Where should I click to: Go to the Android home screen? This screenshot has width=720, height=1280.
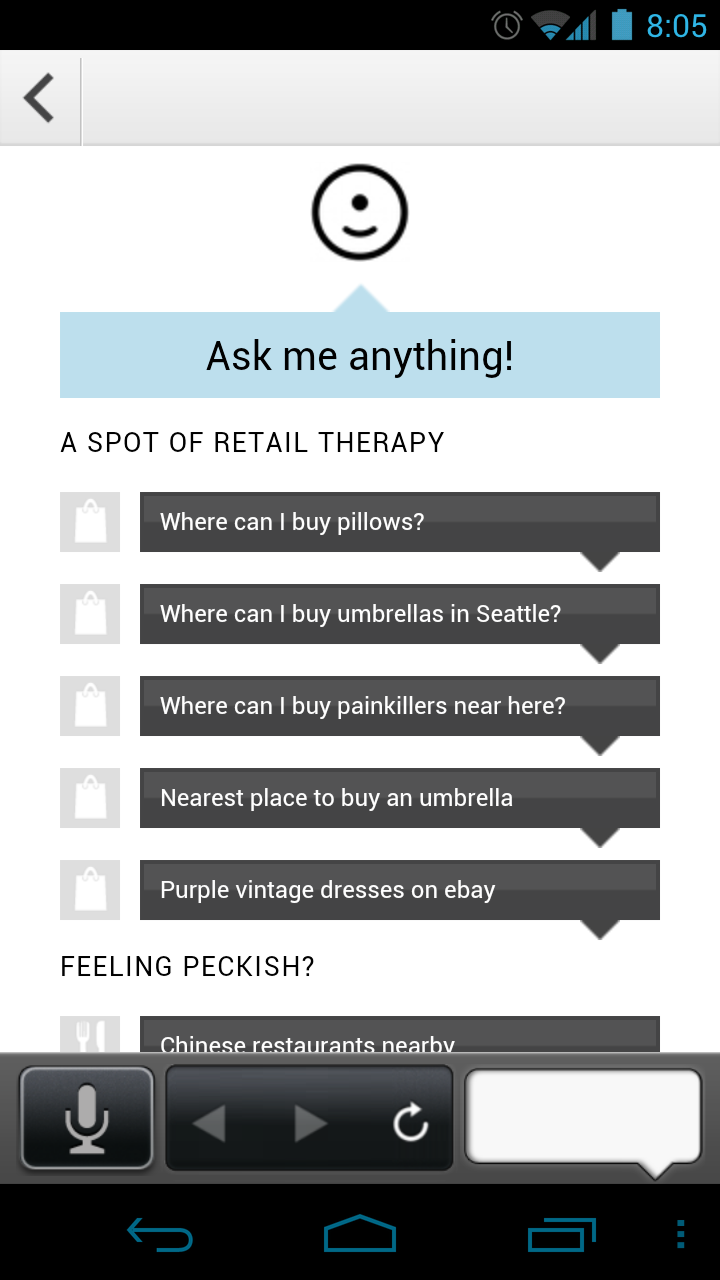pos(360,1235)
